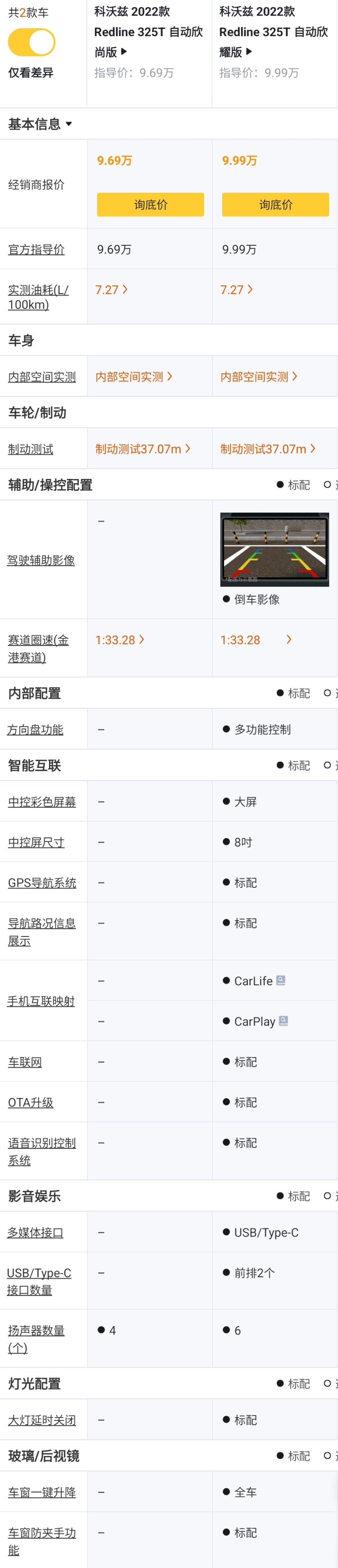Open the OTA升级 term explanation
Viewport: 338px width, 1568px height.
click(x=30, y=1102)
